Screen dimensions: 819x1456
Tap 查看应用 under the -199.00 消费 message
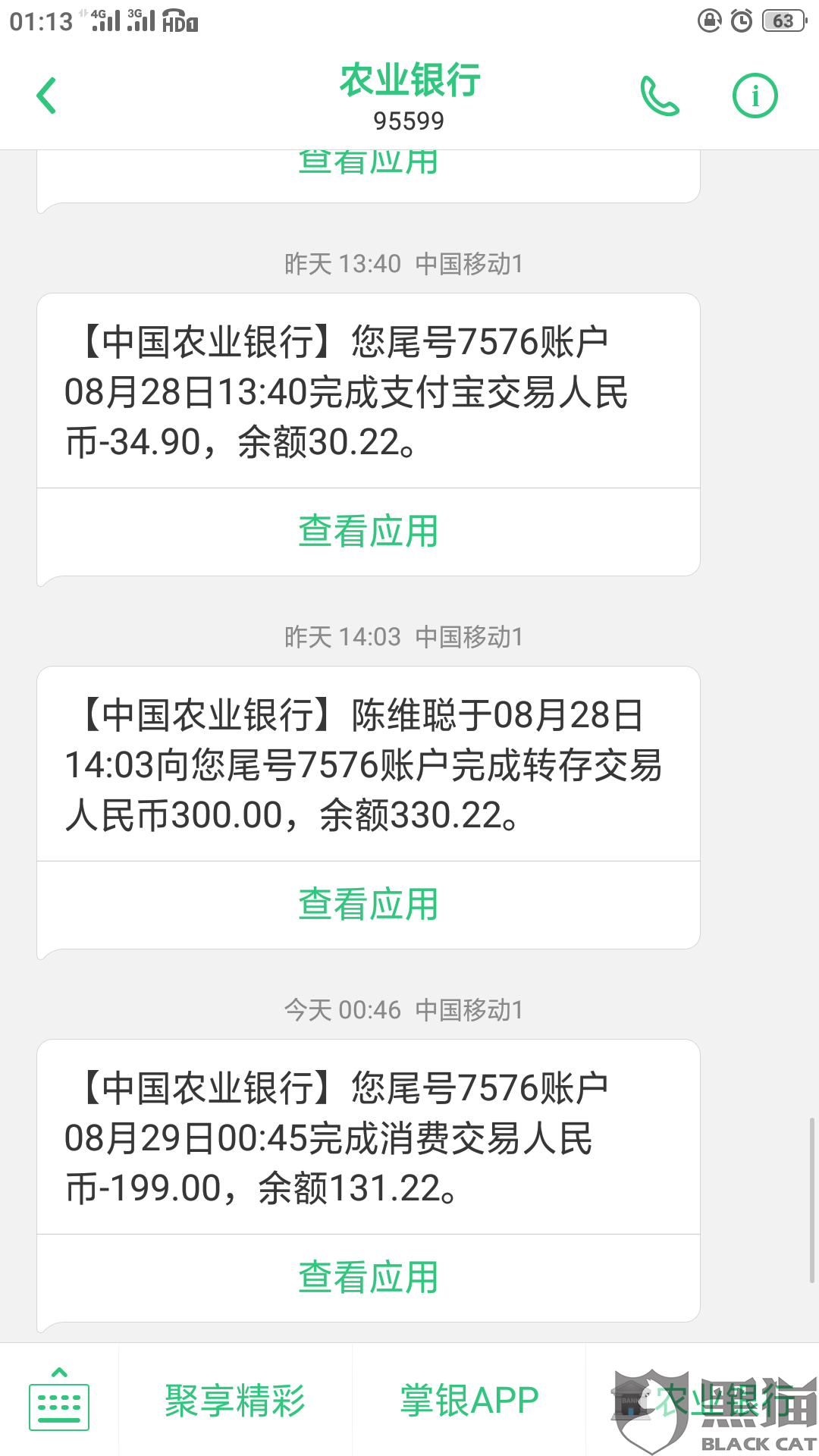(369, 1277)
